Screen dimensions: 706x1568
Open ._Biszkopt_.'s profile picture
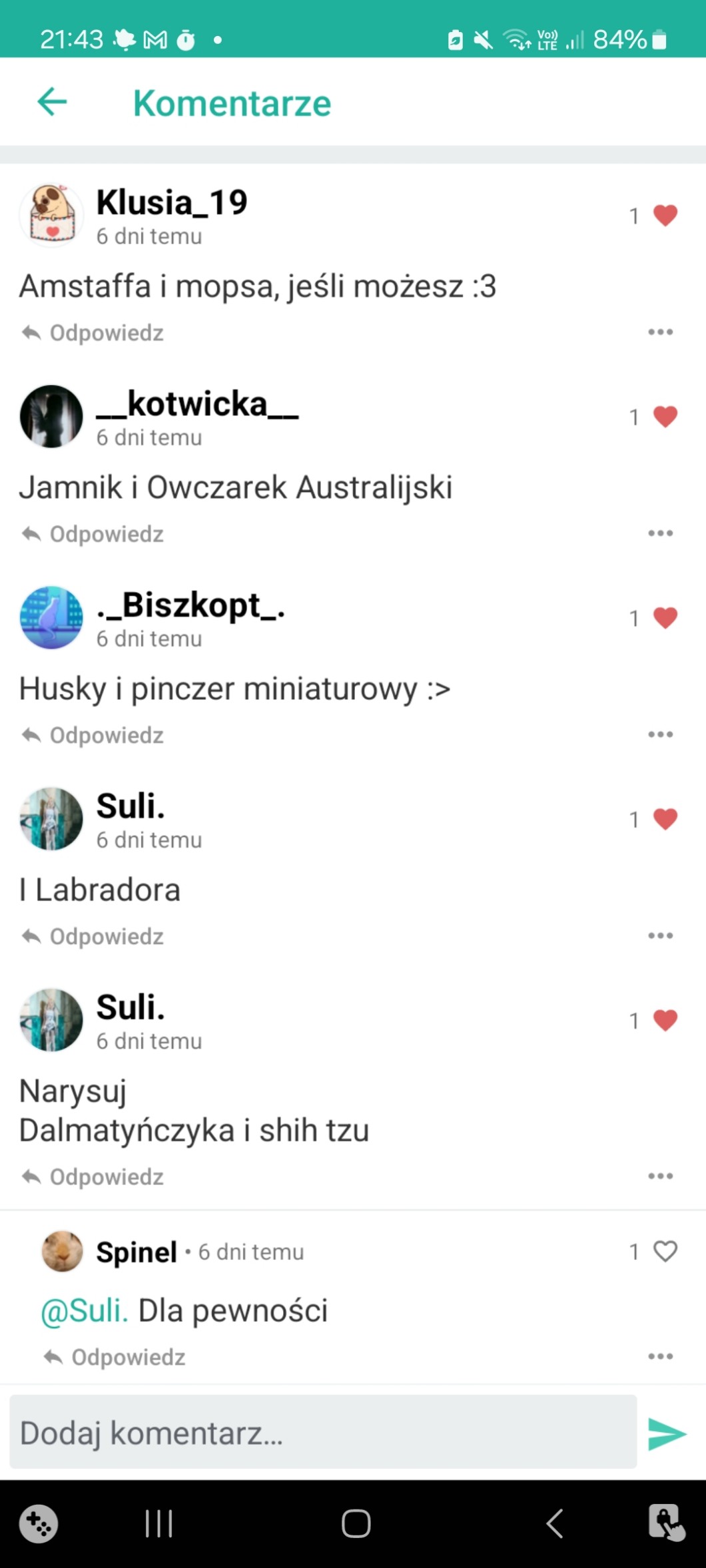tap(51, 617)
